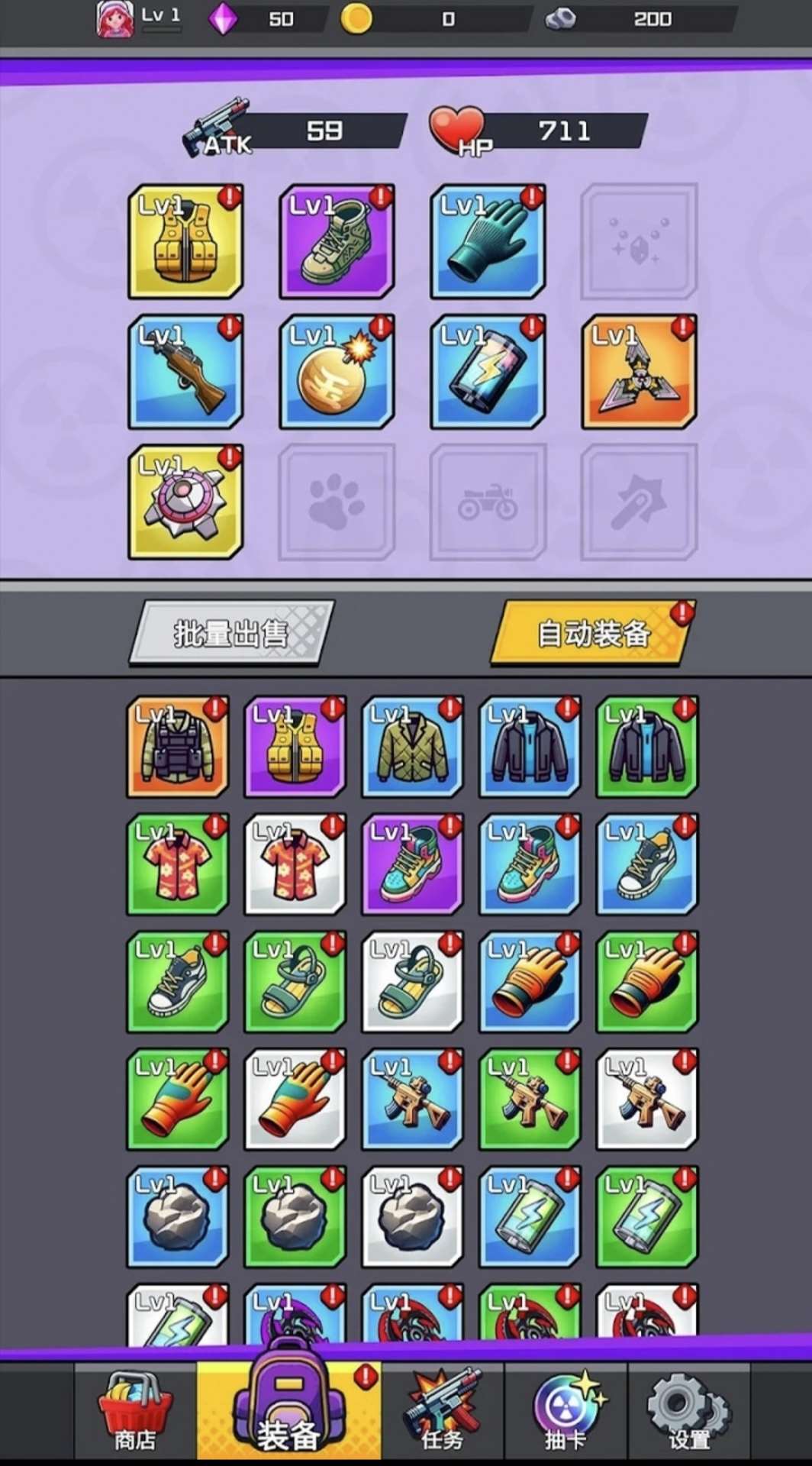Select the equipped yellow vest
The height and width of the screenshot is (1466, 812).
click(x=185, y=241)
